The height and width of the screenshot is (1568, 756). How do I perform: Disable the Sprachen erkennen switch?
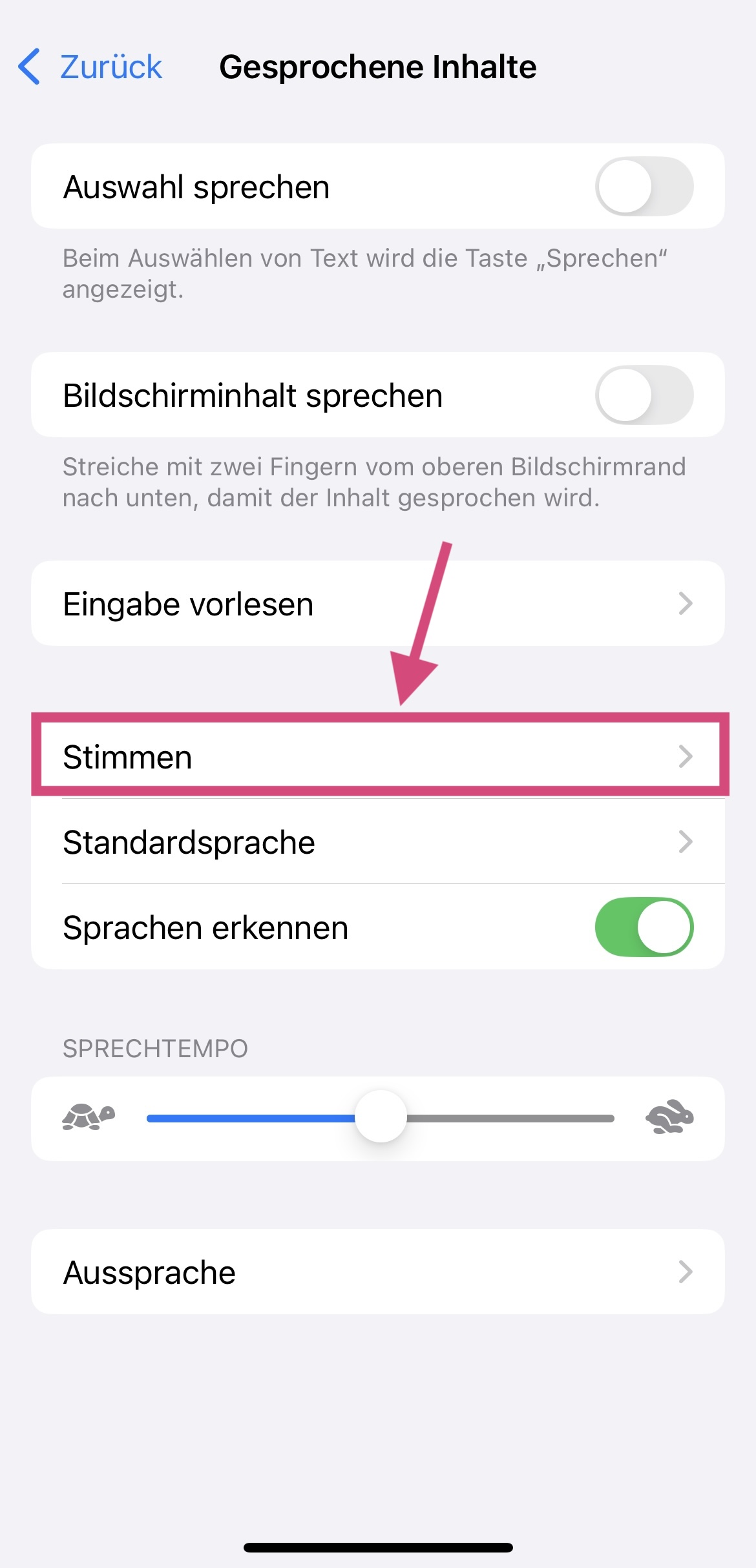pyautogui.click(x=644, y=927)
